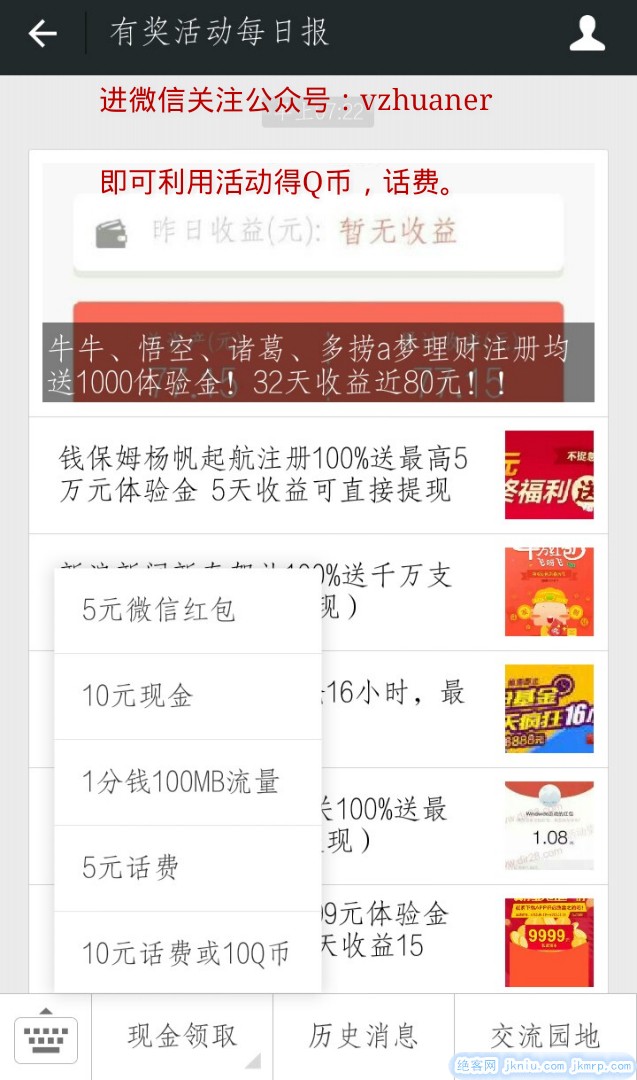This screenshot has height=1080, width=637.
Task: Collapse the 现金领取 bottom menu
Action: tap(182, 1037)
